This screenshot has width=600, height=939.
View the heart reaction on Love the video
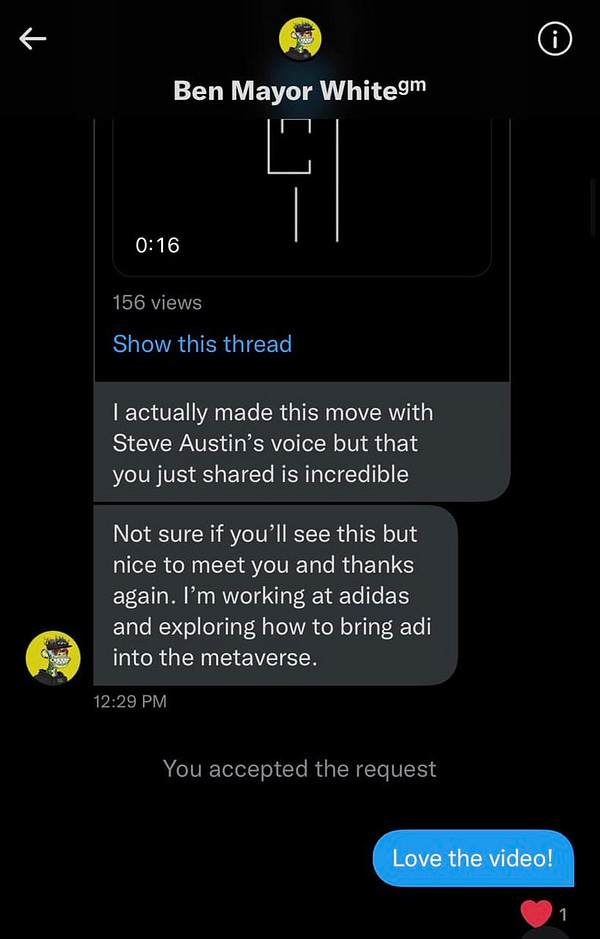[544, 913]
